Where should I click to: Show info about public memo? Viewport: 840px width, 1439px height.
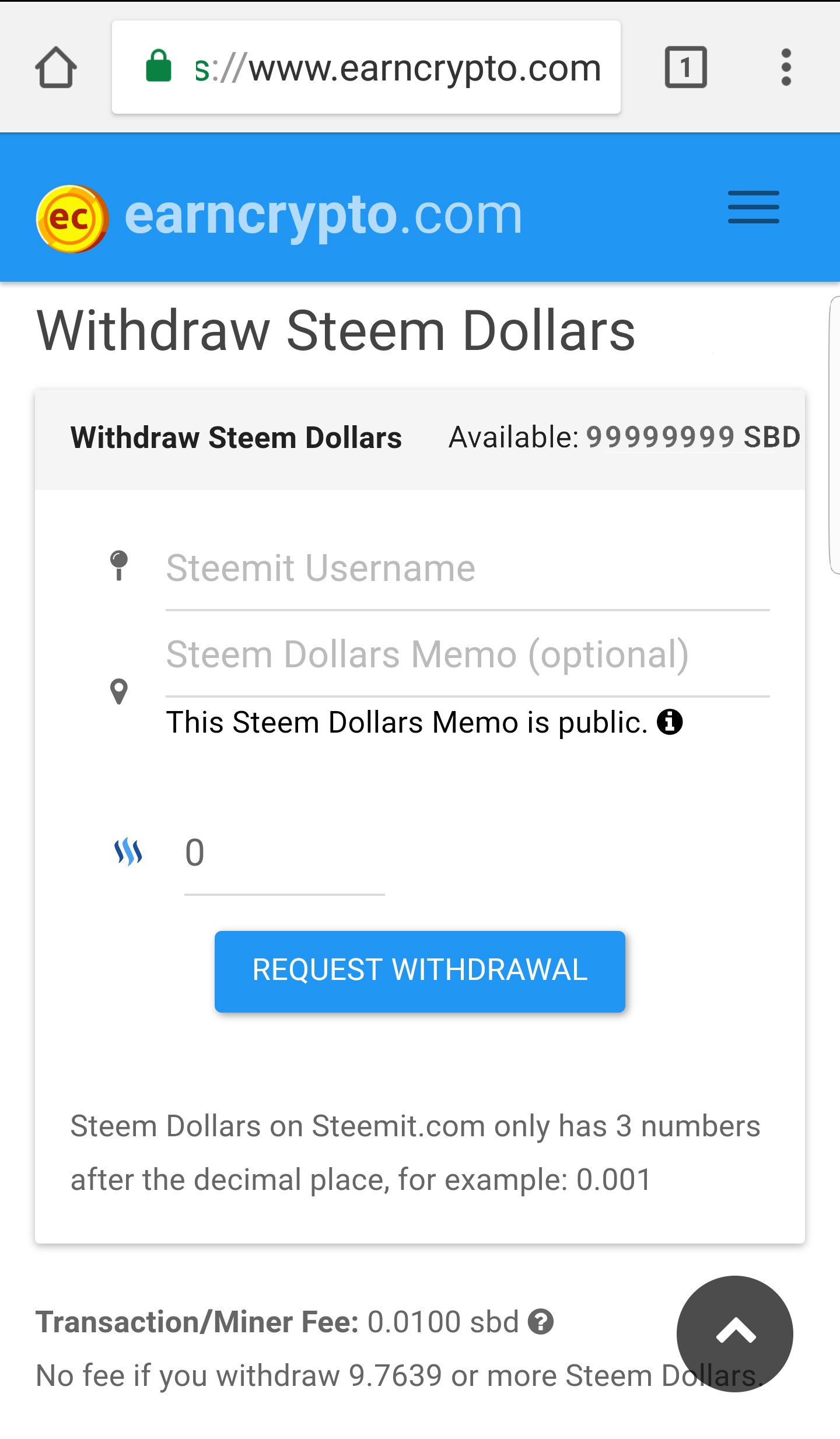click(670, 722)
